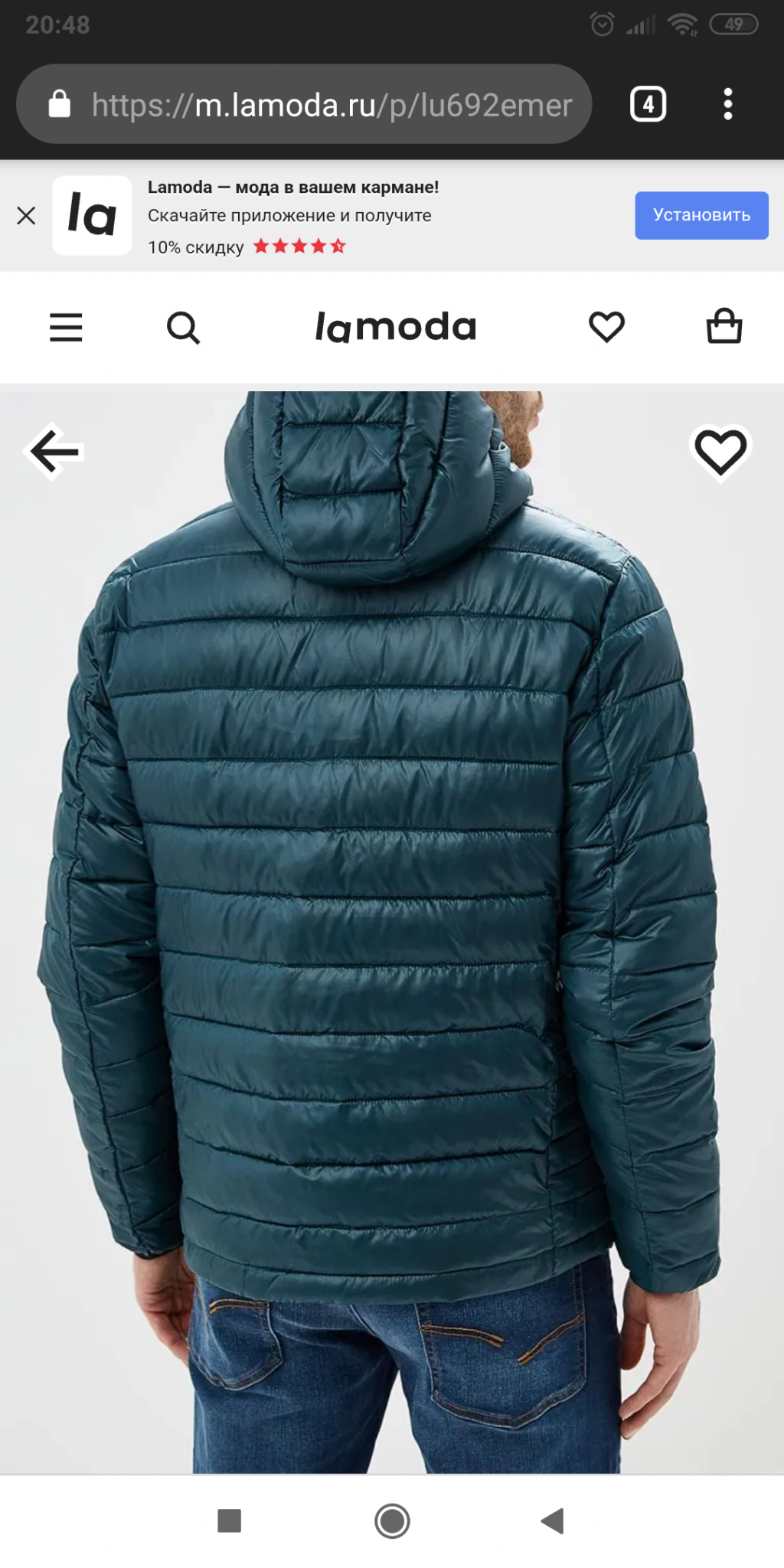Tap the Установить button
This screenshot has height=1568, width=784.
pyautogui.click(x=701, y=215)
